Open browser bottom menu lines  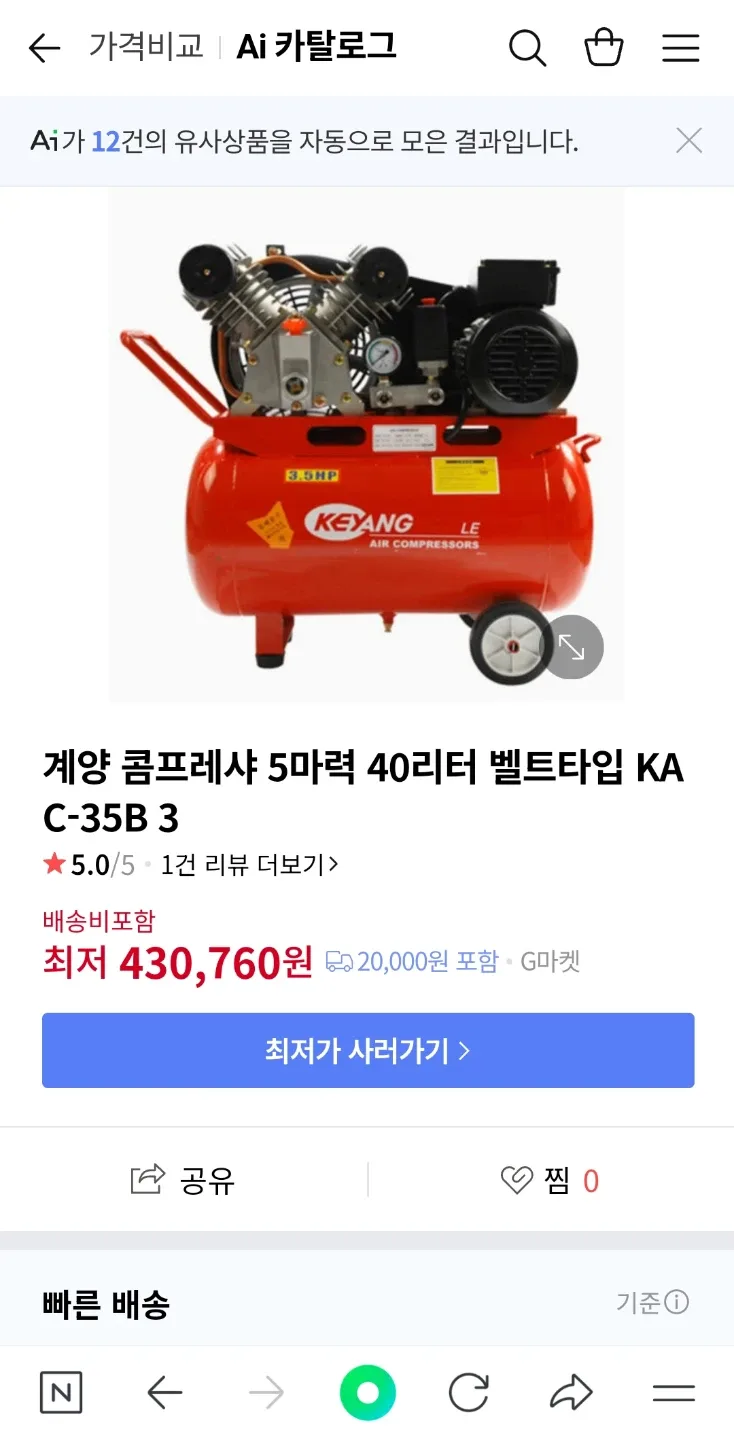coord(673,1393)
